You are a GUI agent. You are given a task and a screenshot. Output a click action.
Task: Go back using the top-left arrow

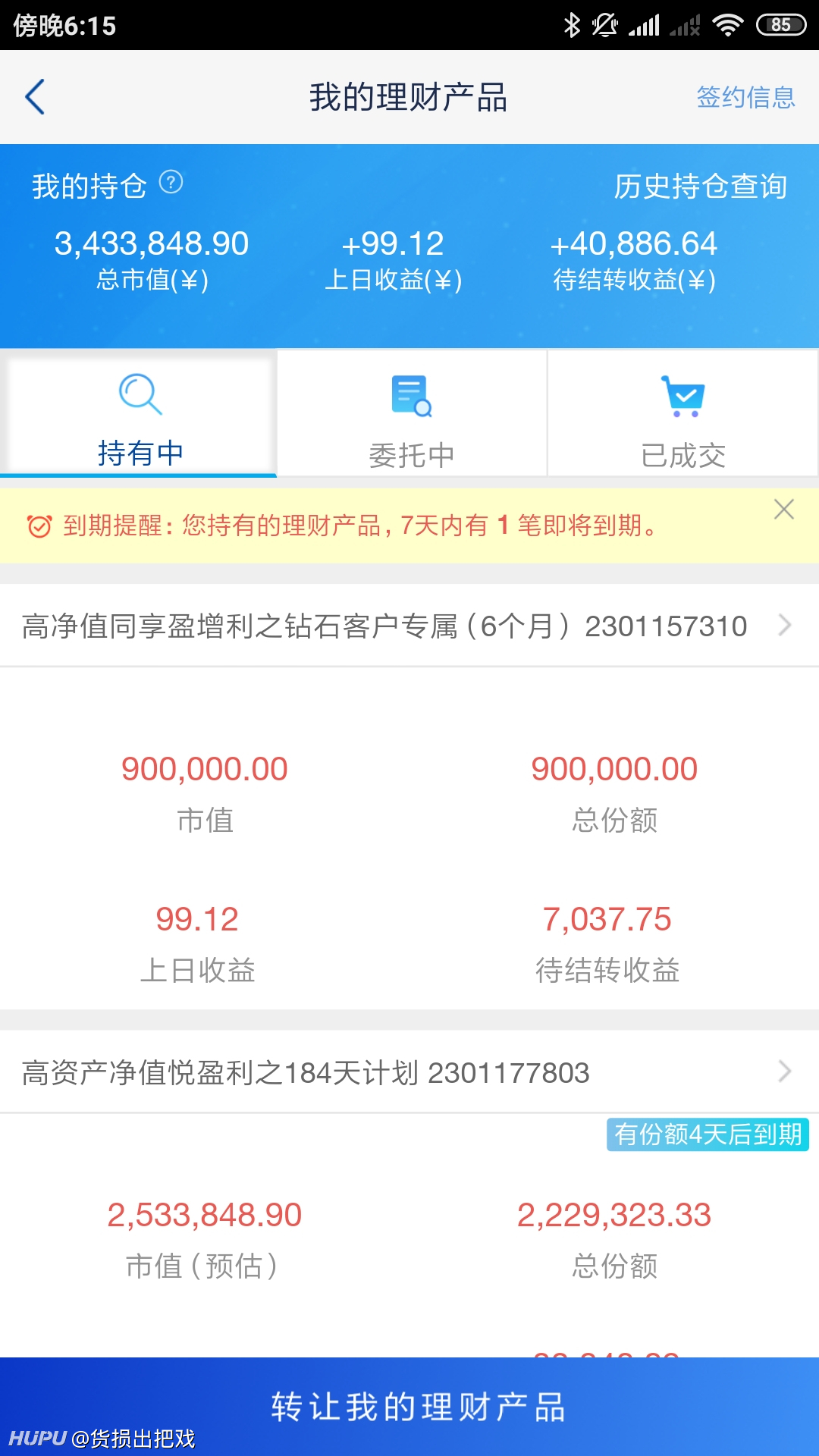35,97
